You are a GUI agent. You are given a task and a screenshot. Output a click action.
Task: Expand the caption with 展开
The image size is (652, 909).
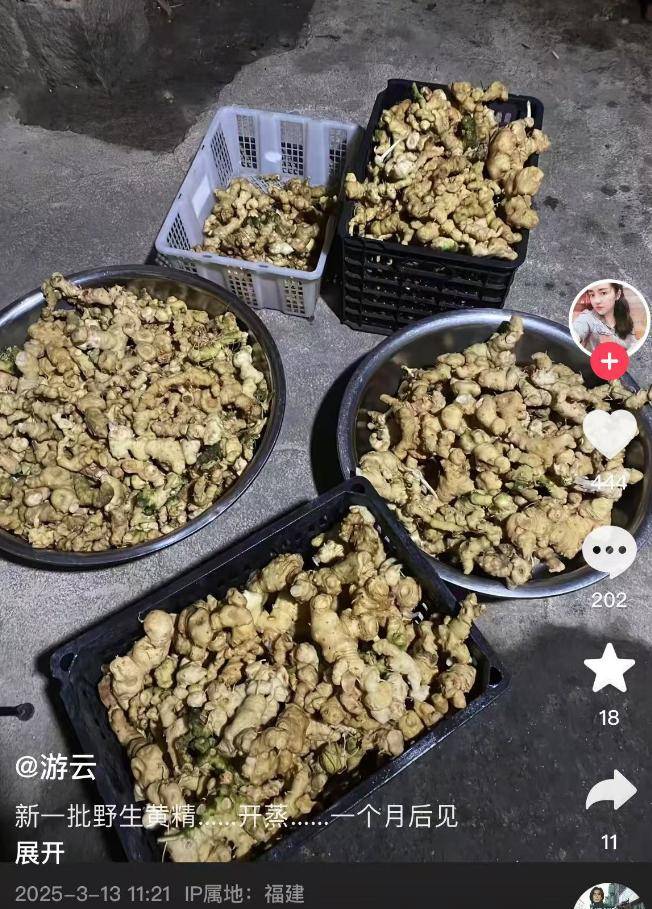pos(40,852)
